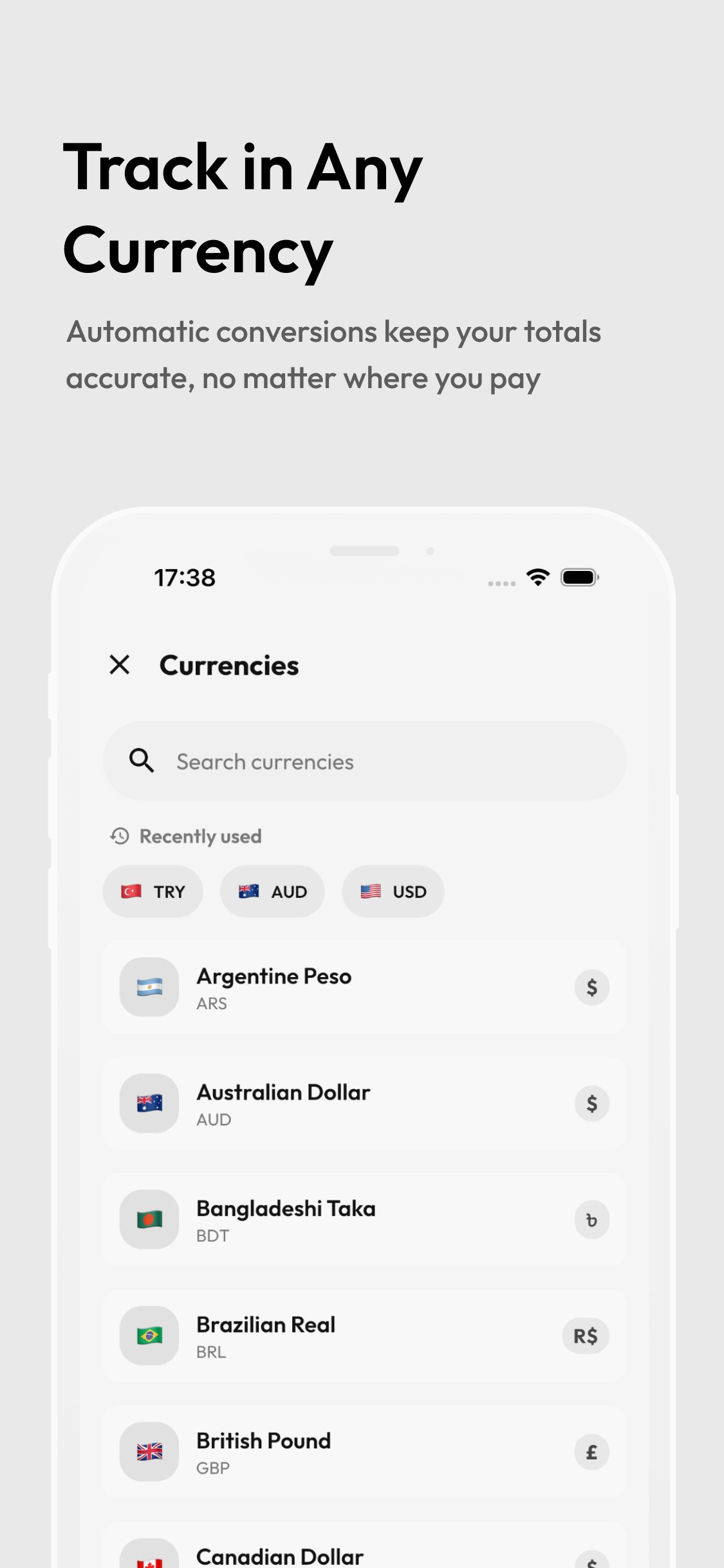Click the Australian Dollar flag icon
Screen dimensions: 724x1568
(149, 1103)
